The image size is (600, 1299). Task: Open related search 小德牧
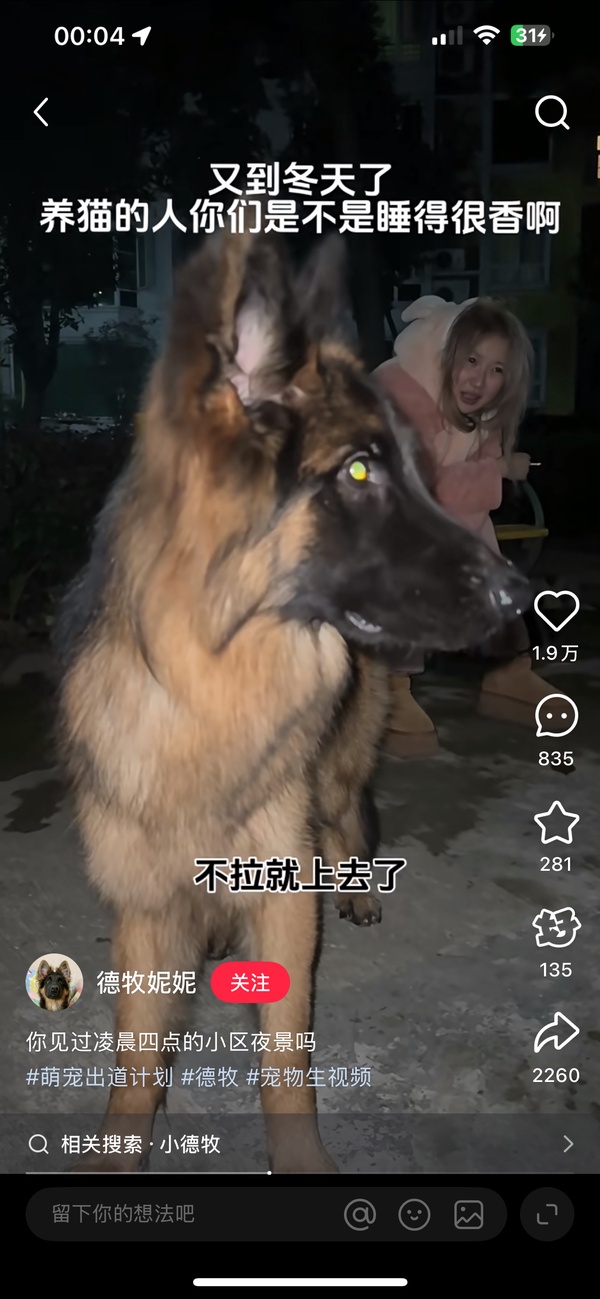[x=300, y=1144]
